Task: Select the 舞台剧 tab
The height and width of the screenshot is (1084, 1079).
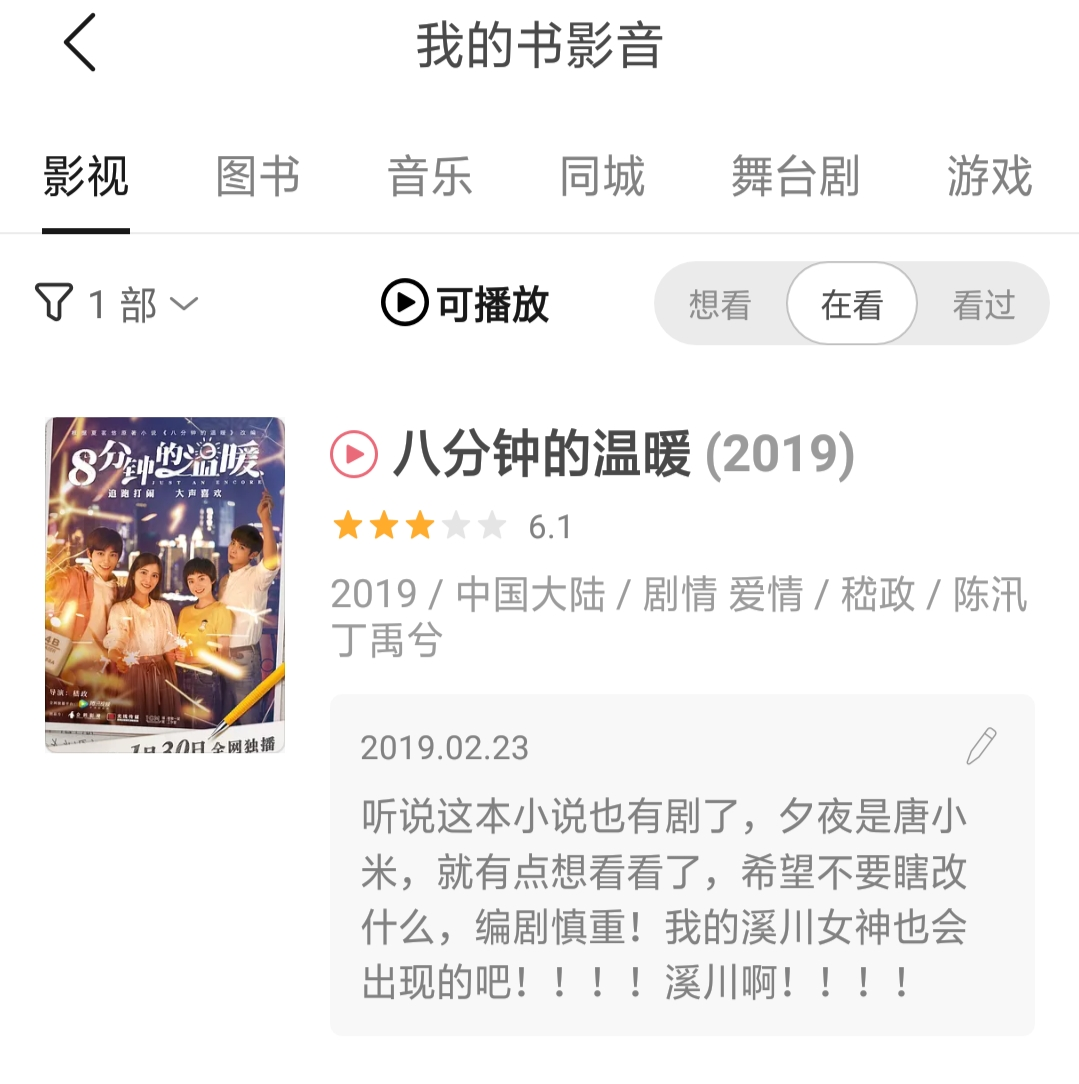Action: (x=795, y=177)
